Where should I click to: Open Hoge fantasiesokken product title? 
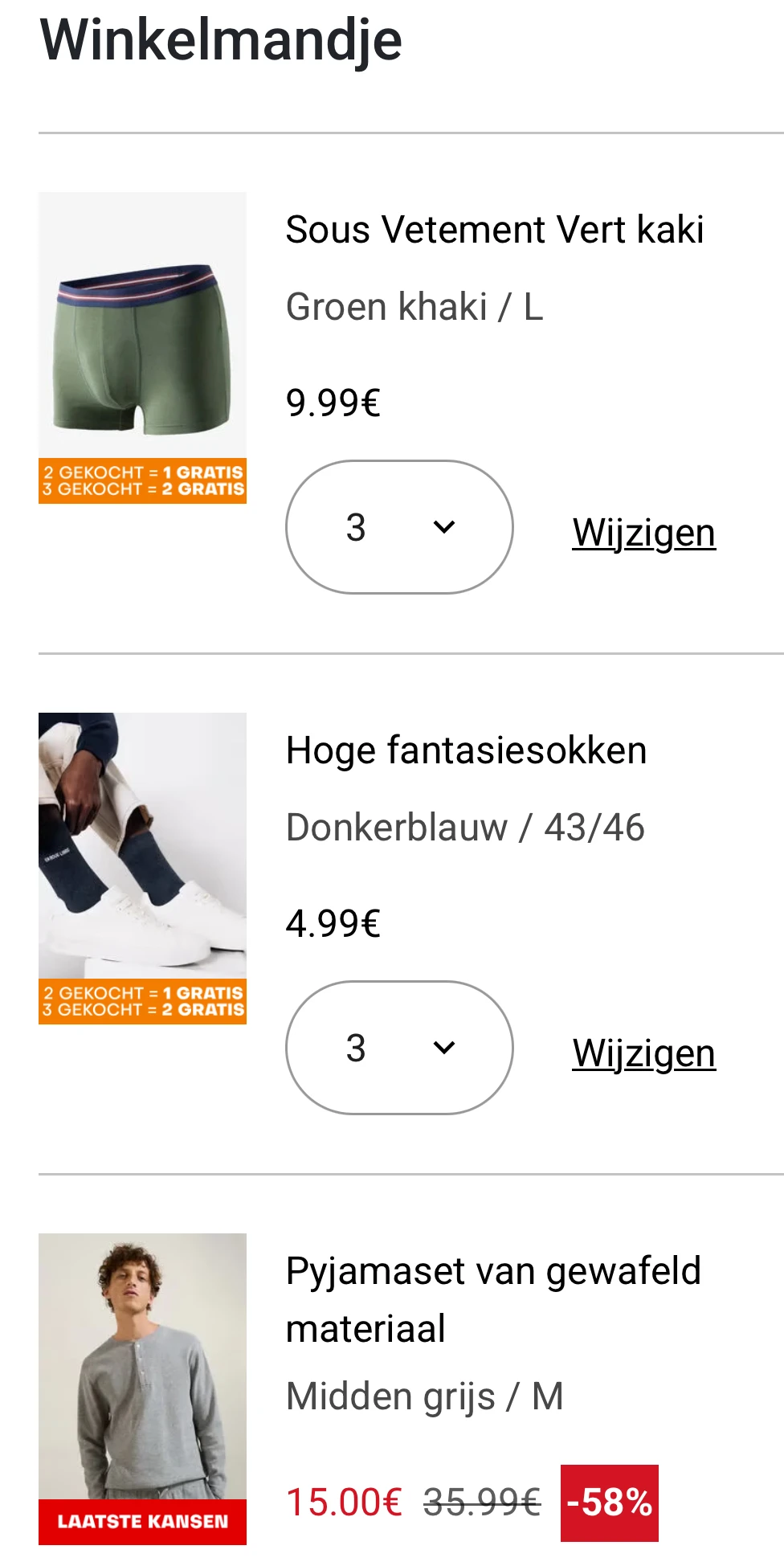pos(466,750)
